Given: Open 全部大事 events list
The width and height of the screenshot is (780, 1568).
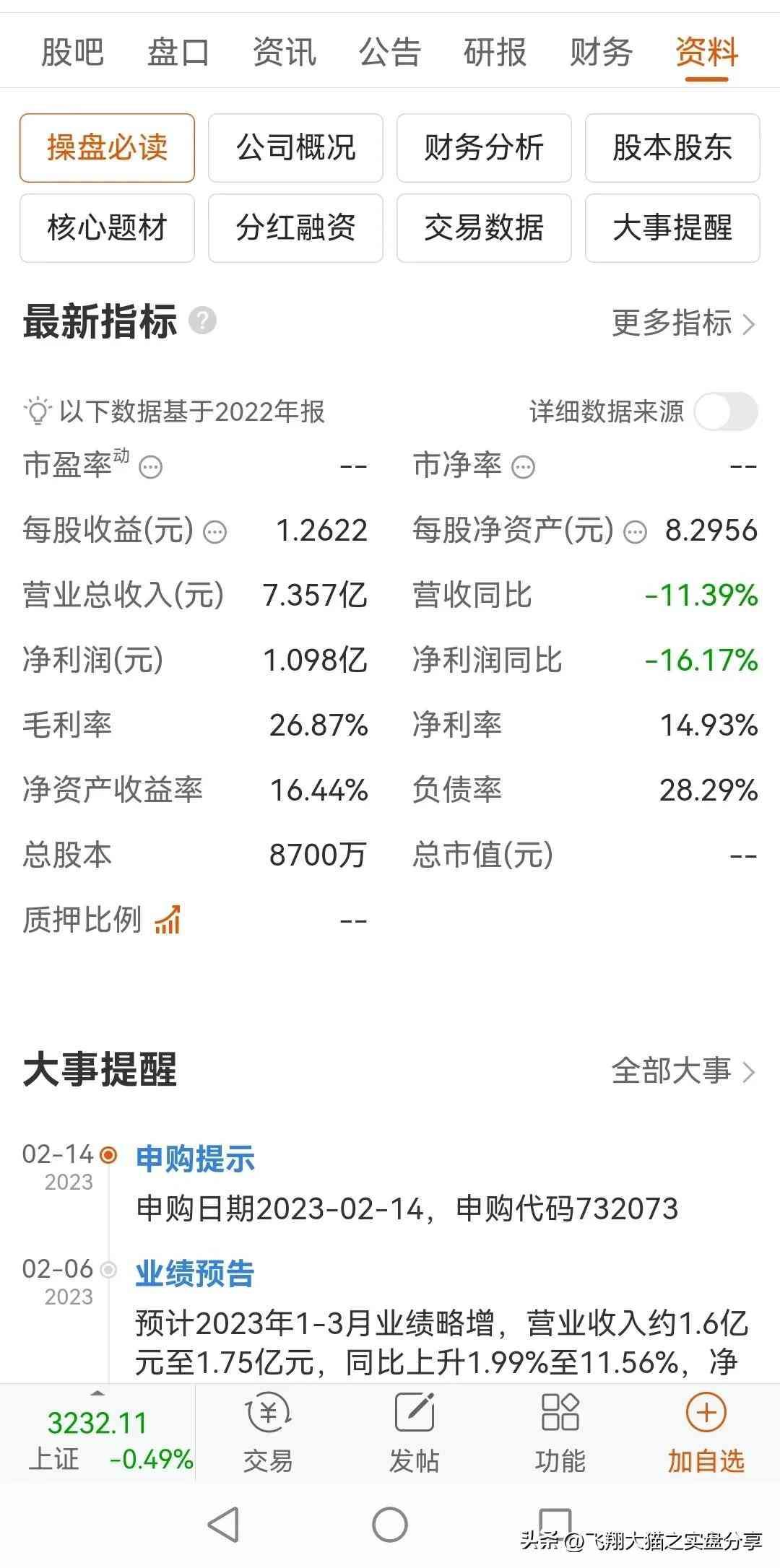Looking at the screenshot, I should click(682, 1071).
